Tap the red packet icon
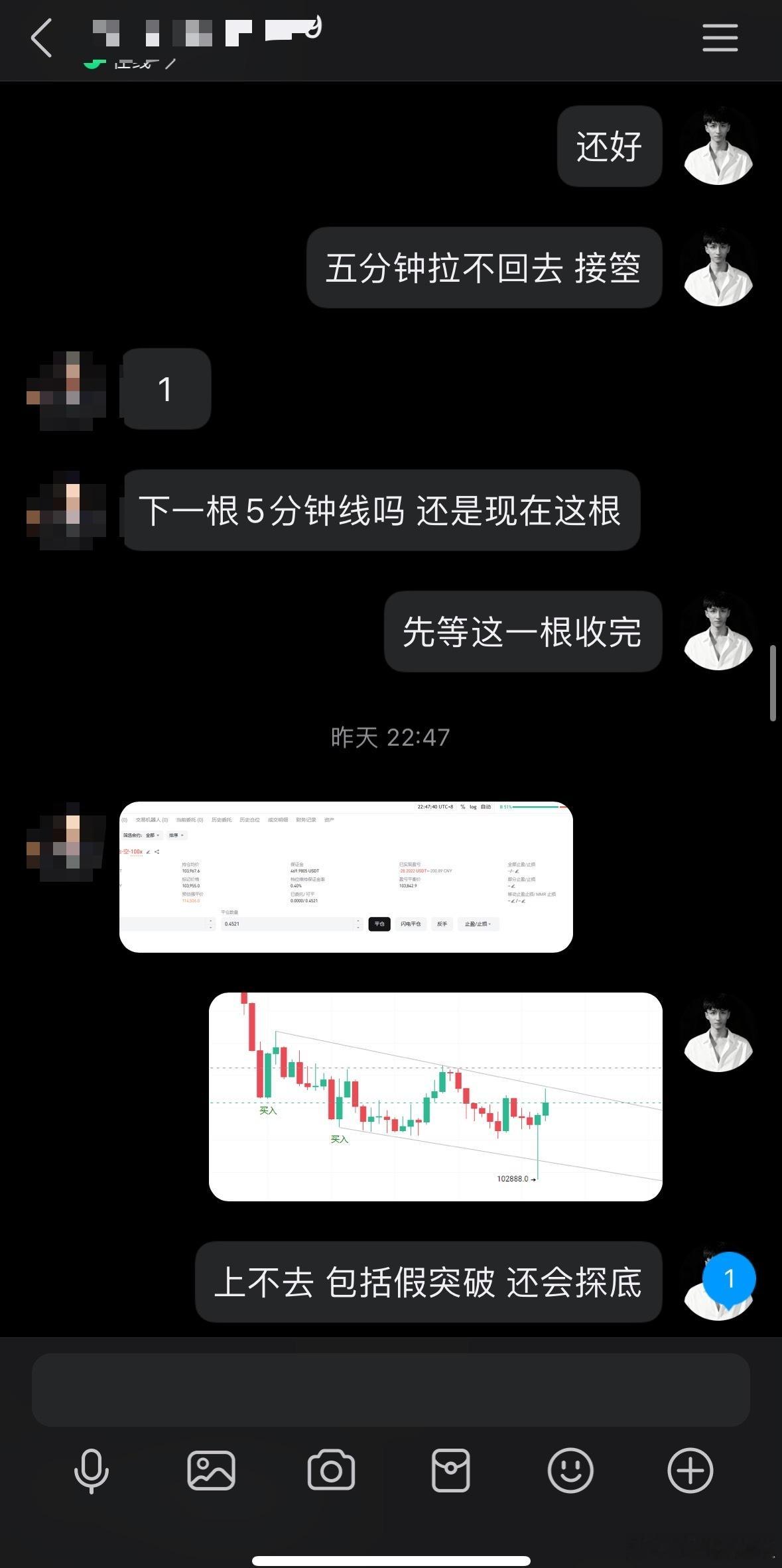This screenshot has width=782, height=1568. point(451,1472)
